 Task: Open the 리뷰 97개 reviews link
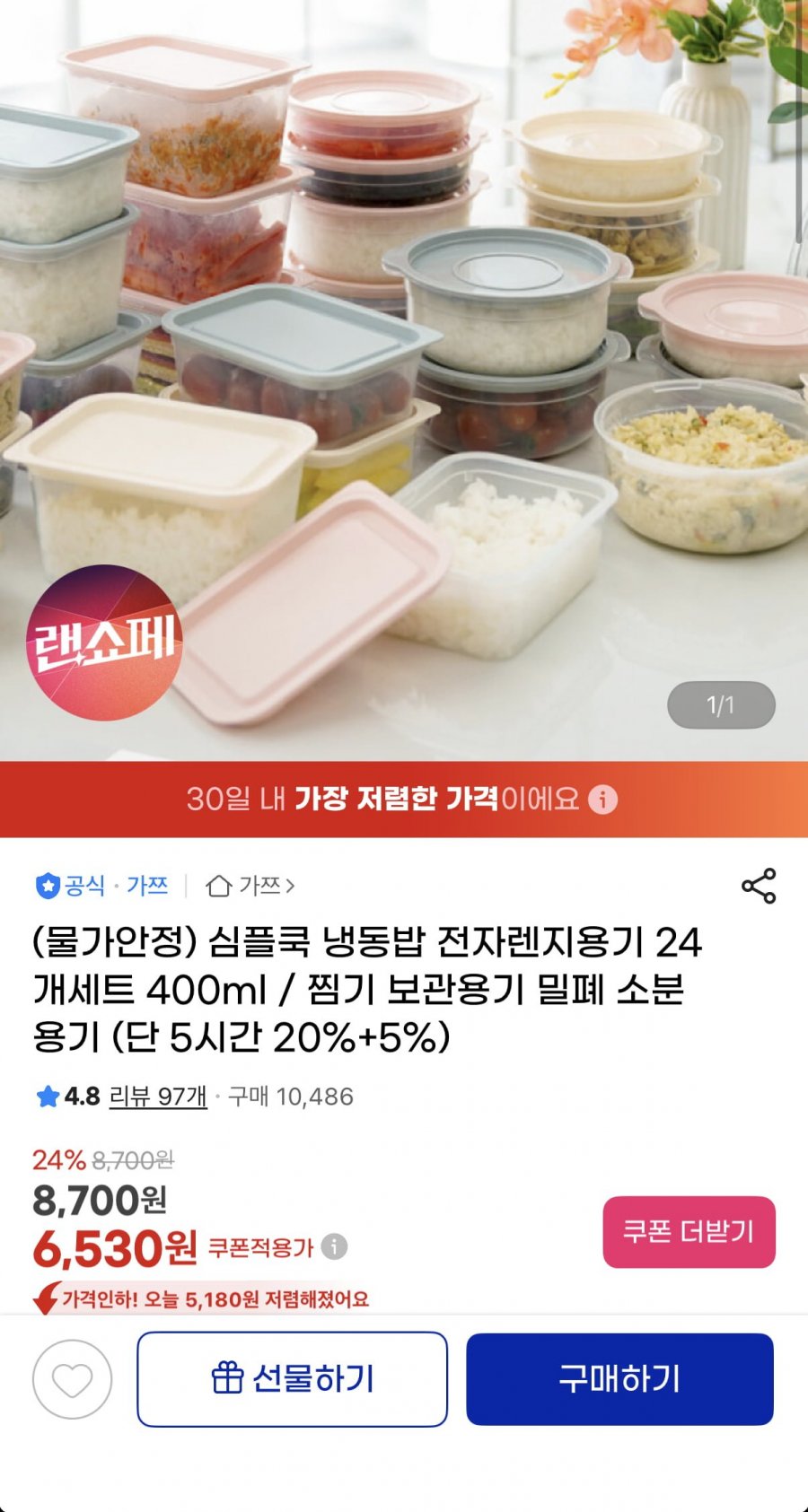tap(160, 1097)
